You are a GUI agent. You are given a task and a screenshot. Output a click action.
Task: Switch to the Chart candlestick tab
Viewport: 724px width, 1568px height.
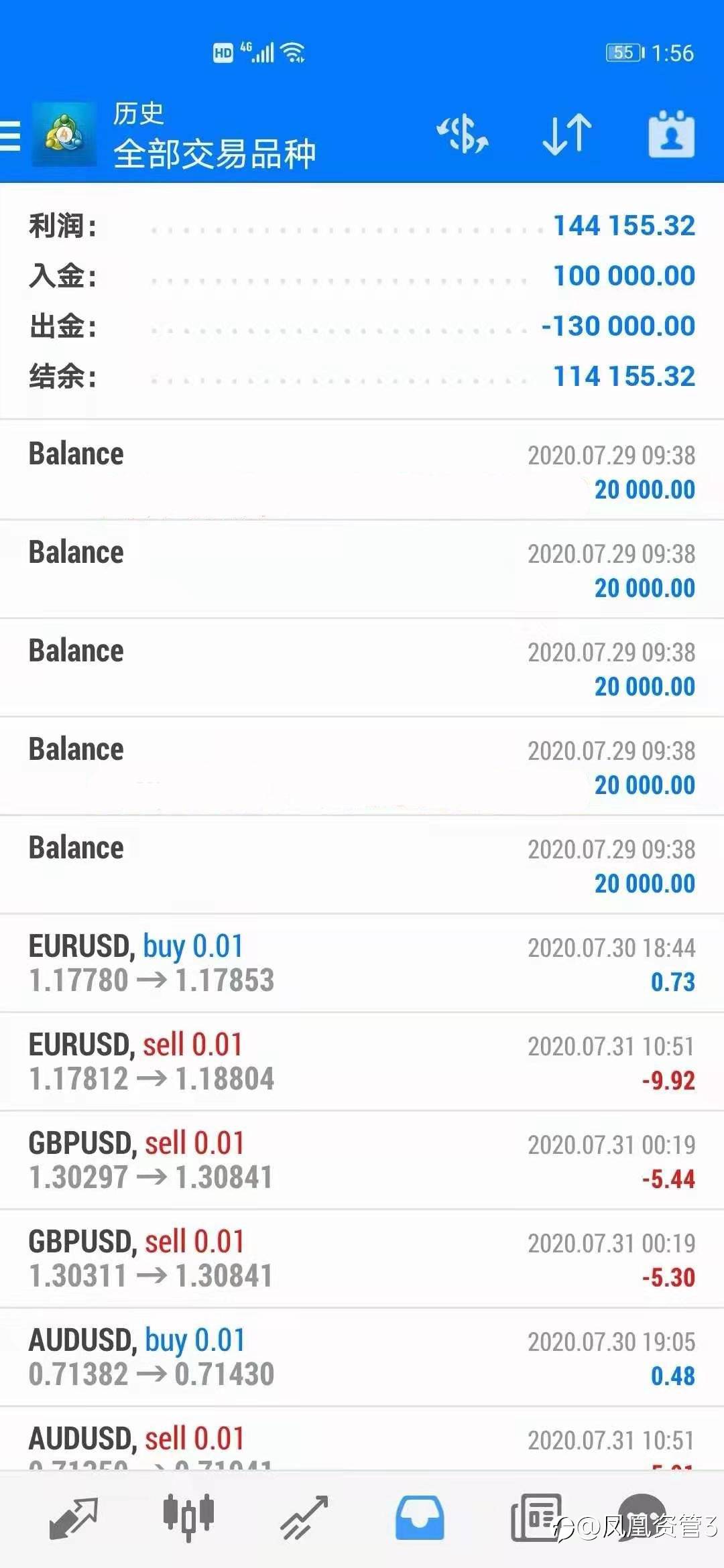click(x=188, y=1517)
